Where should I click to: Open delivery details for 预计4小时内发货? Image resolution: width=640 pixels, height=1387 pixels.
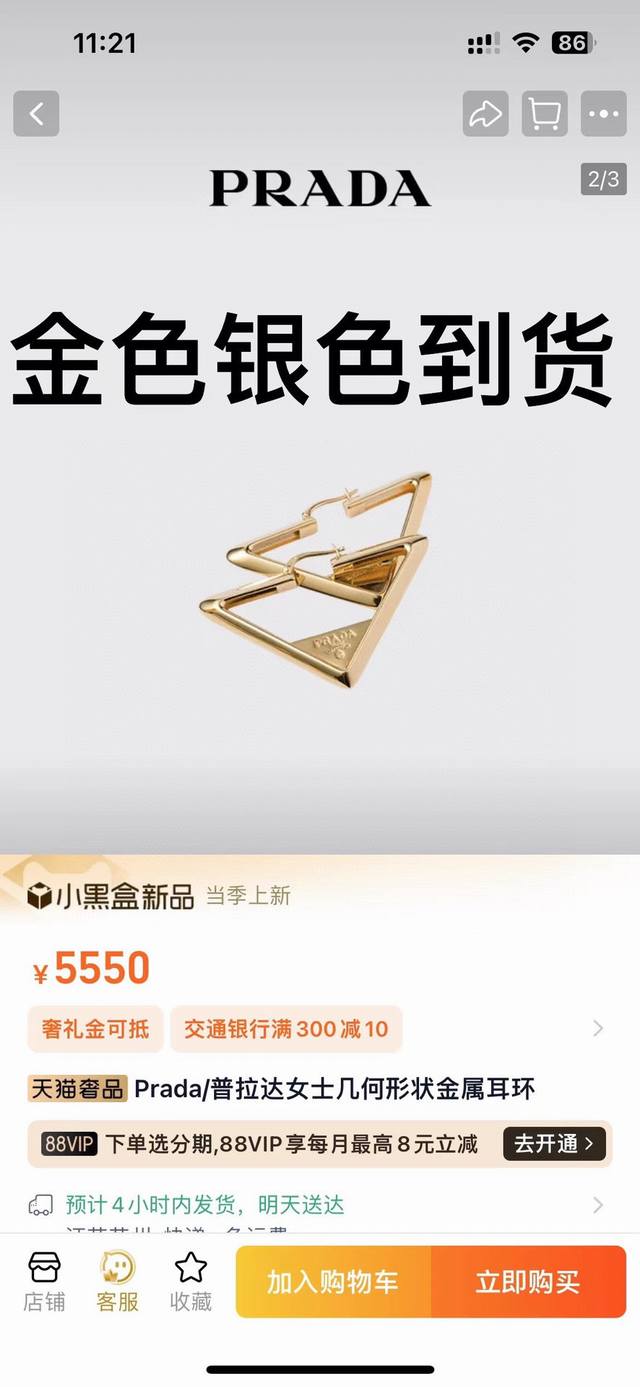[597, 1204]
